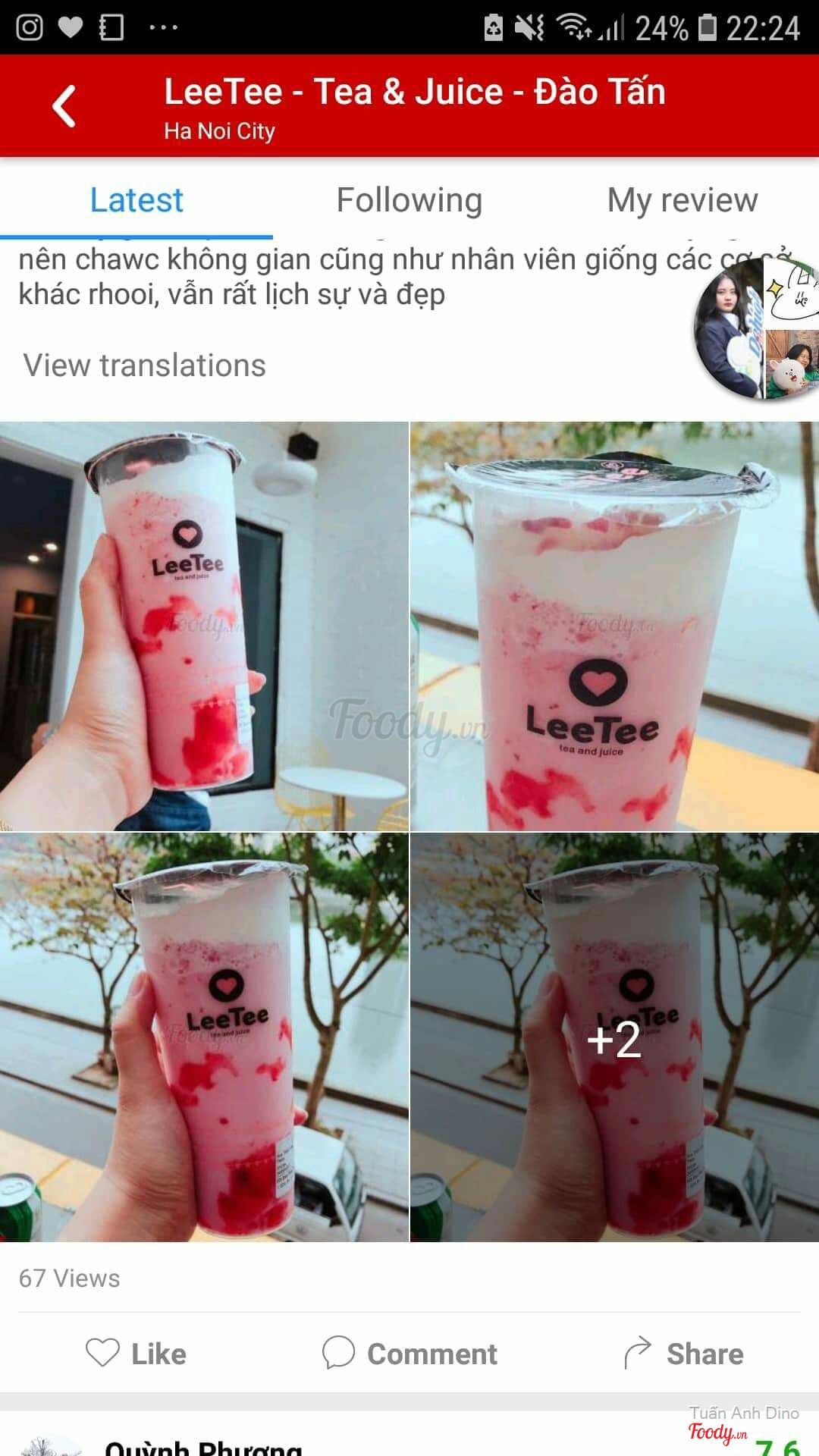Switch to the Following tab
The width and height of the screenshot is (819, 1456).
click(409, 201)
